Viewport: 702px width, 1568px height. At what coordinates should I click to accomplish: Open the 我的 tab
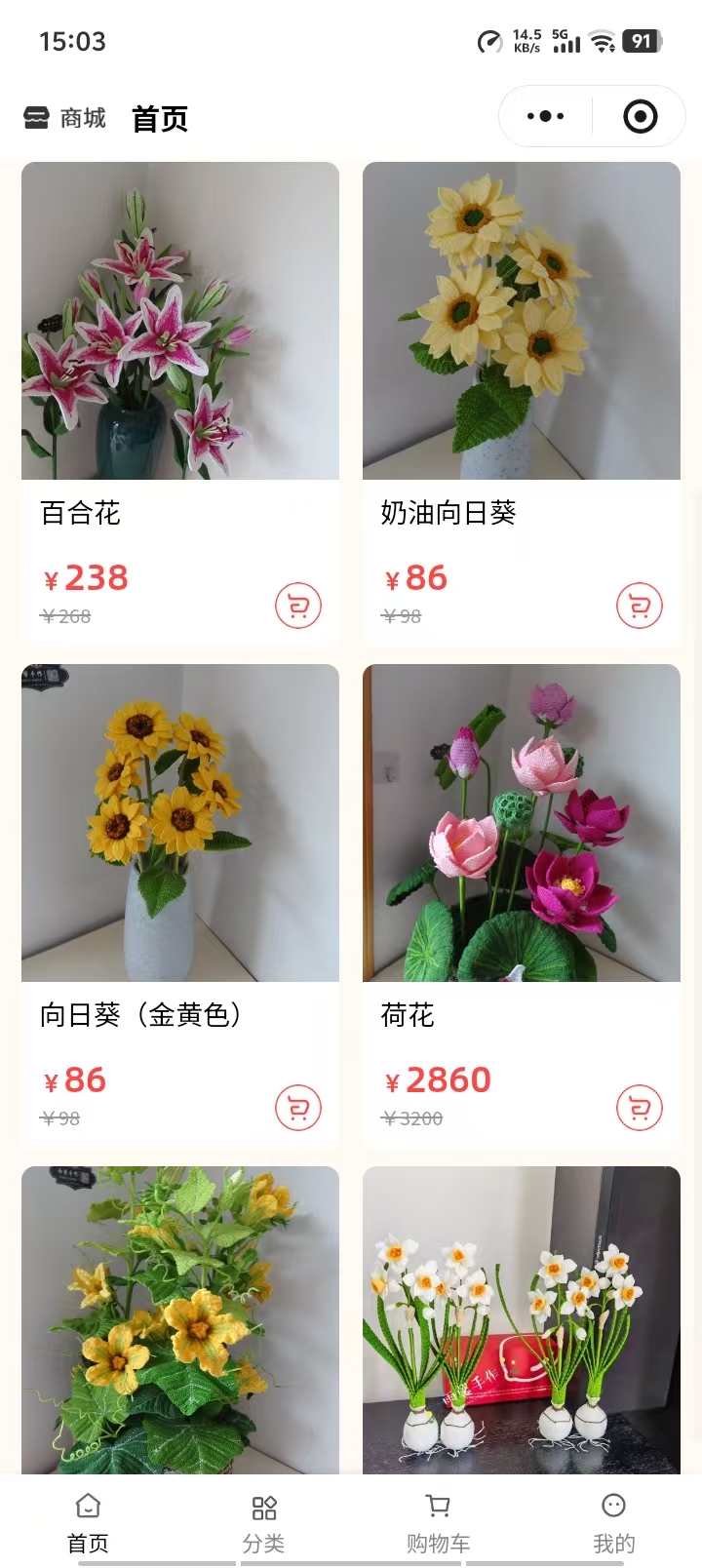(613, 1522)
